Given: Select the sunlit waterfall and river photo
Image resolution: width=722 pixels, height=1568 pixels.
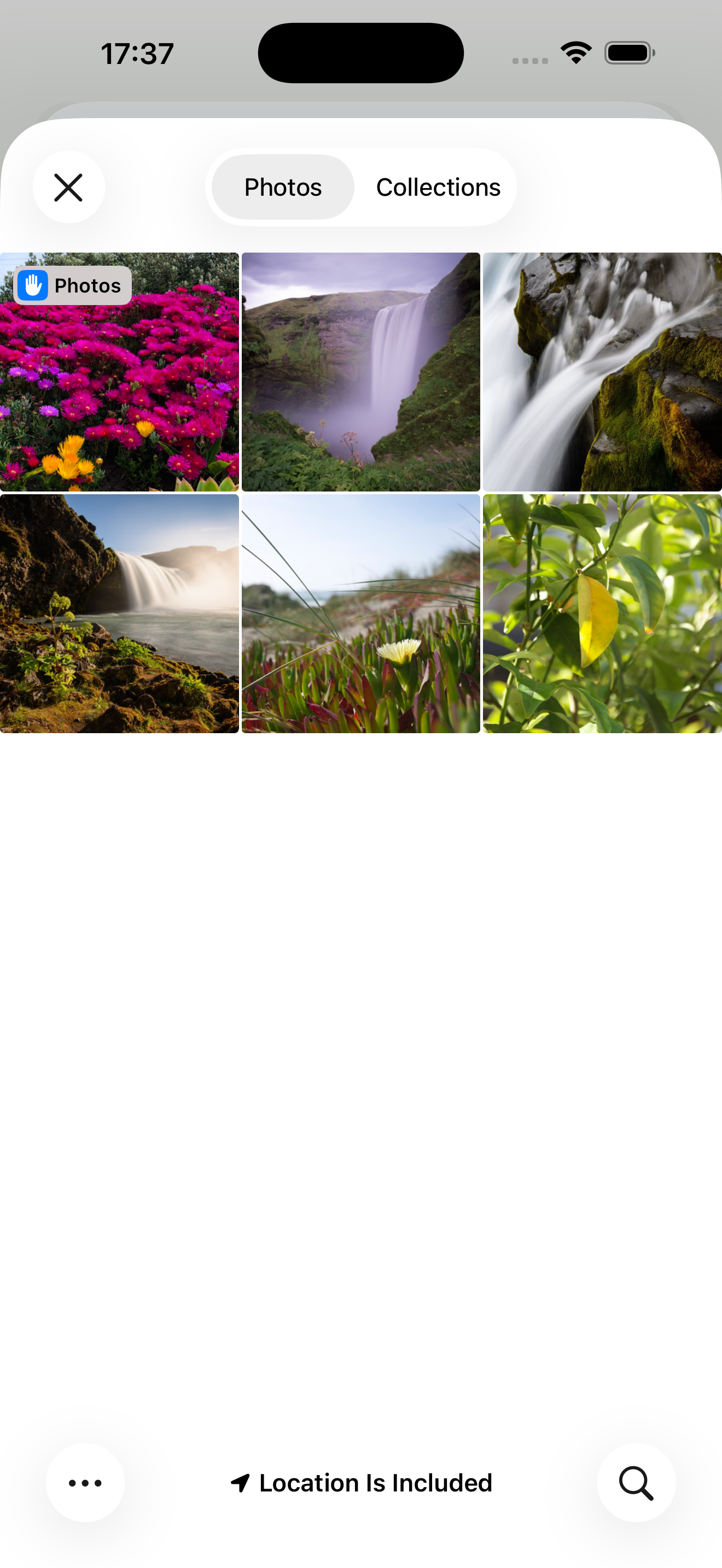Looking at the screenshot, I should [x=119, y=613].
